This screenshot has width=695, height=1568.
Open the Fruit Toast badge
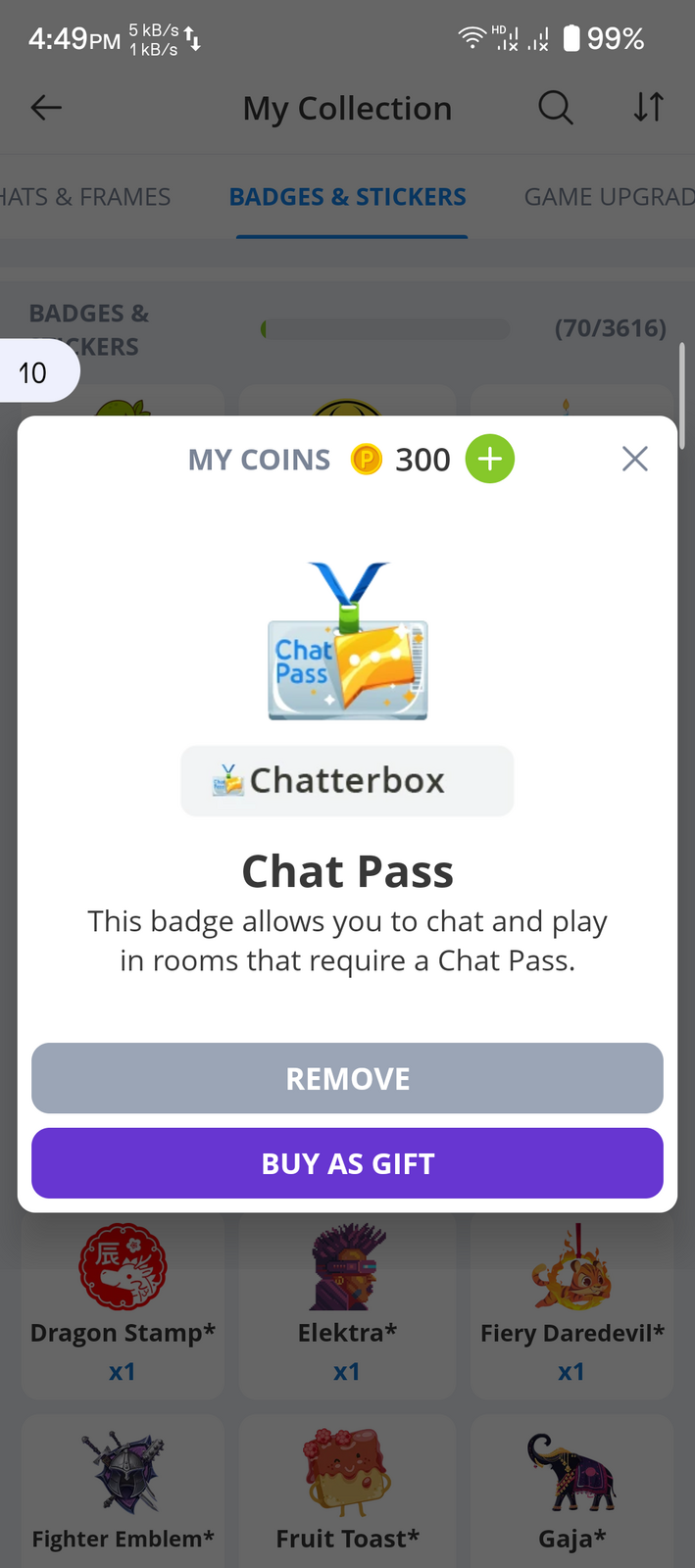347,1492
